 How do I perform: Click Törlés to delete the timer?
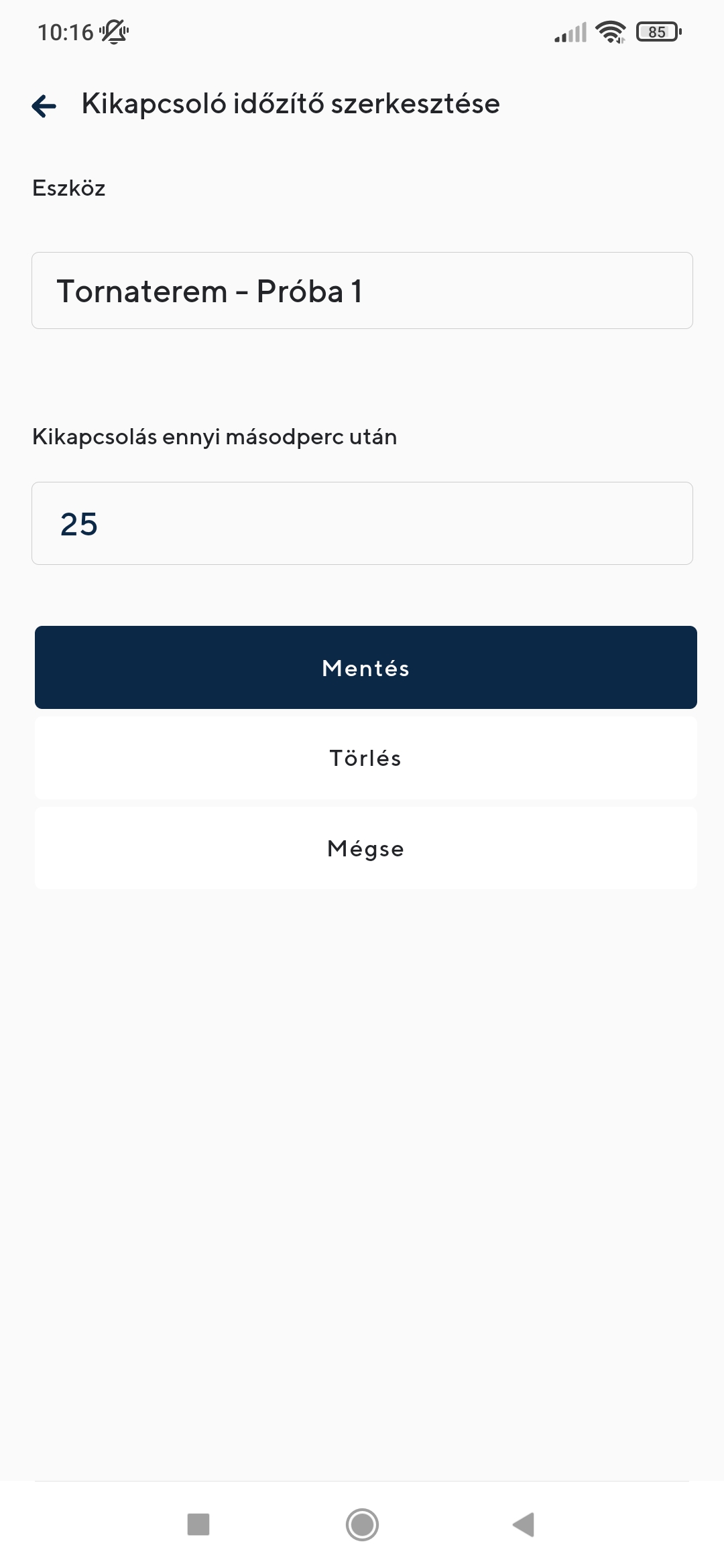pyautogui.click(x=364, y=758)
